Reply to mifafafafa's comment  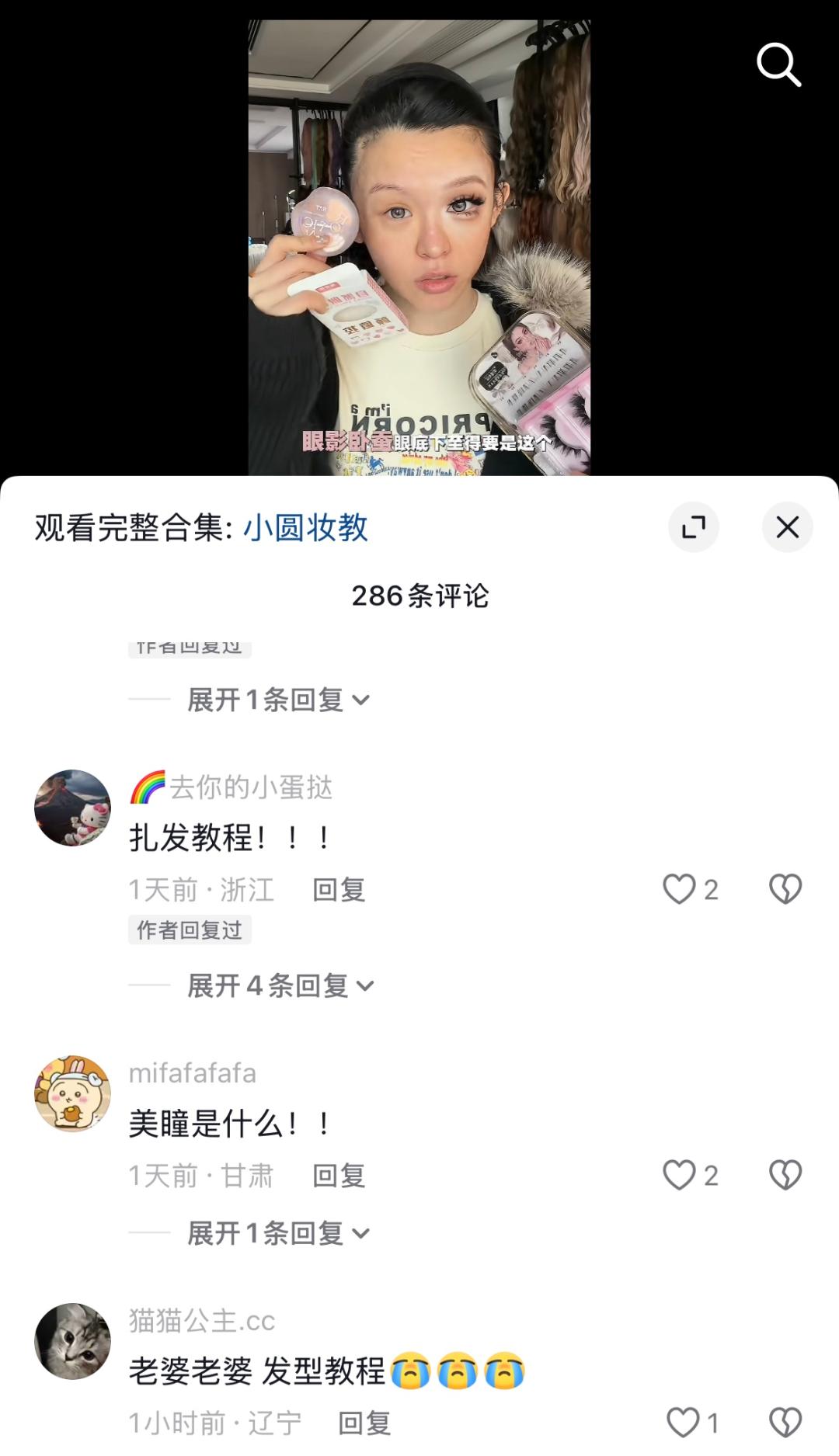(x=339, y=1176)
